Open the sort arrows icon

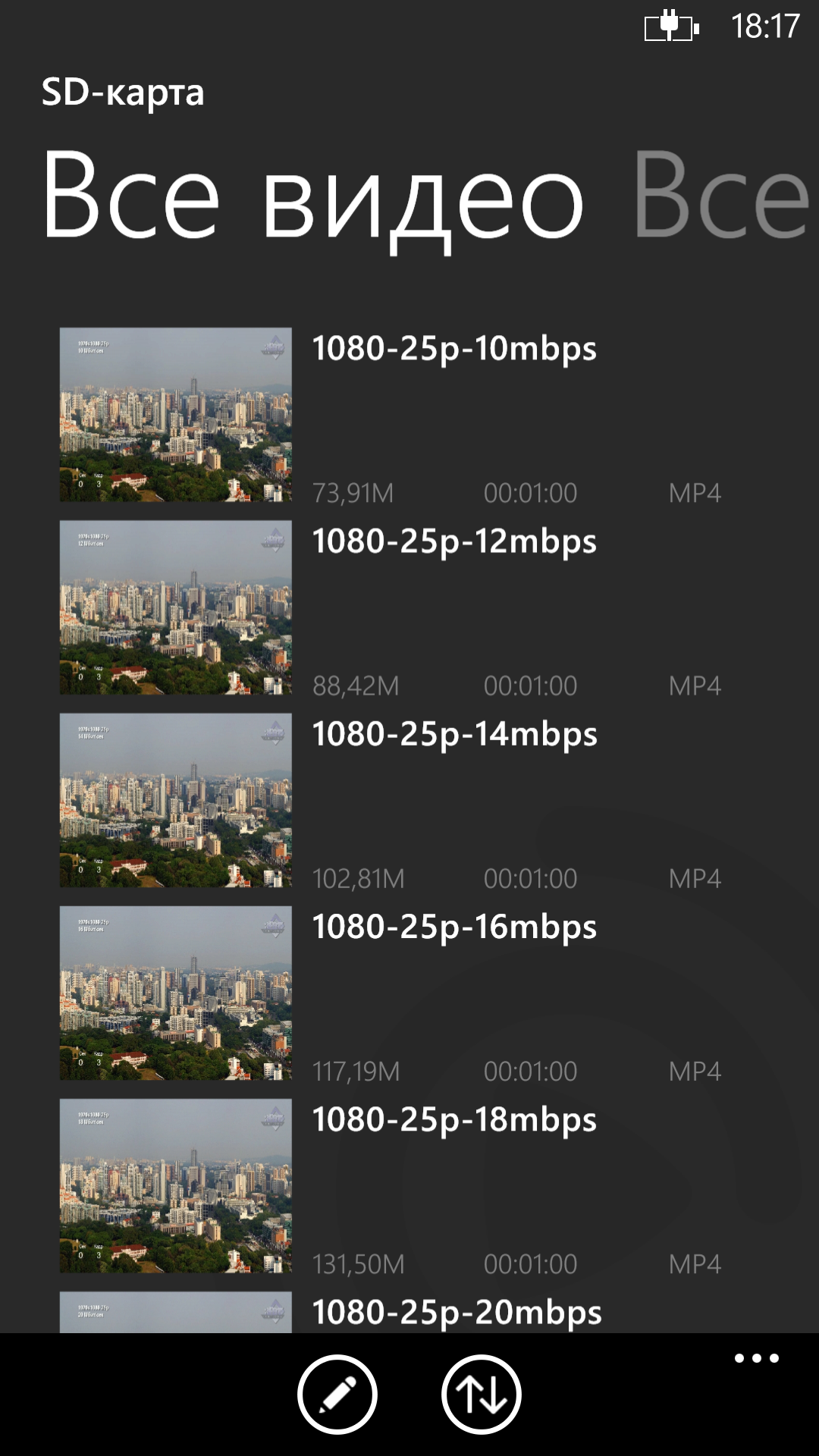[481, 1394]
